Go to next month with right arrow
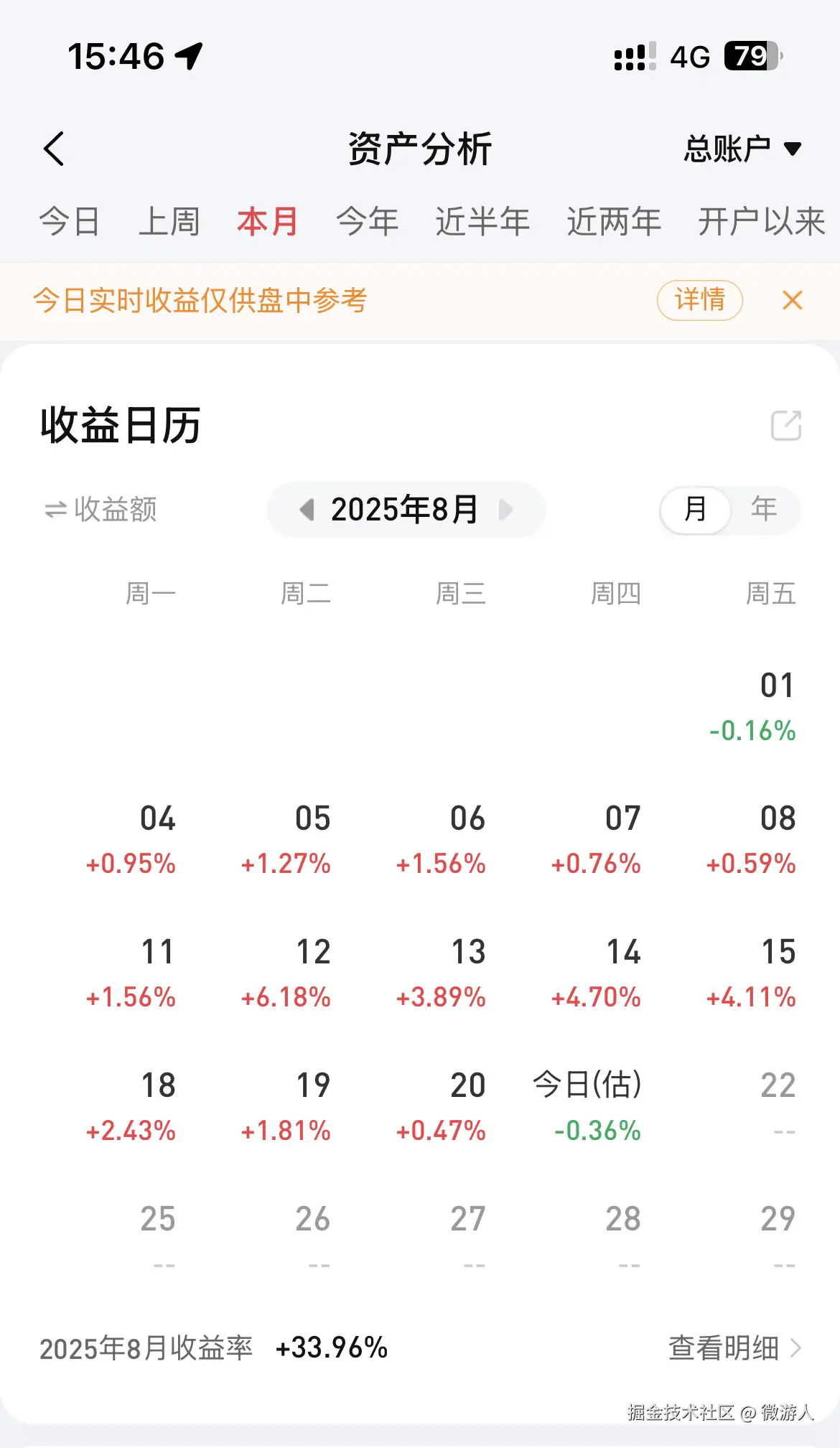840x1448 pixels. [508, 510]
